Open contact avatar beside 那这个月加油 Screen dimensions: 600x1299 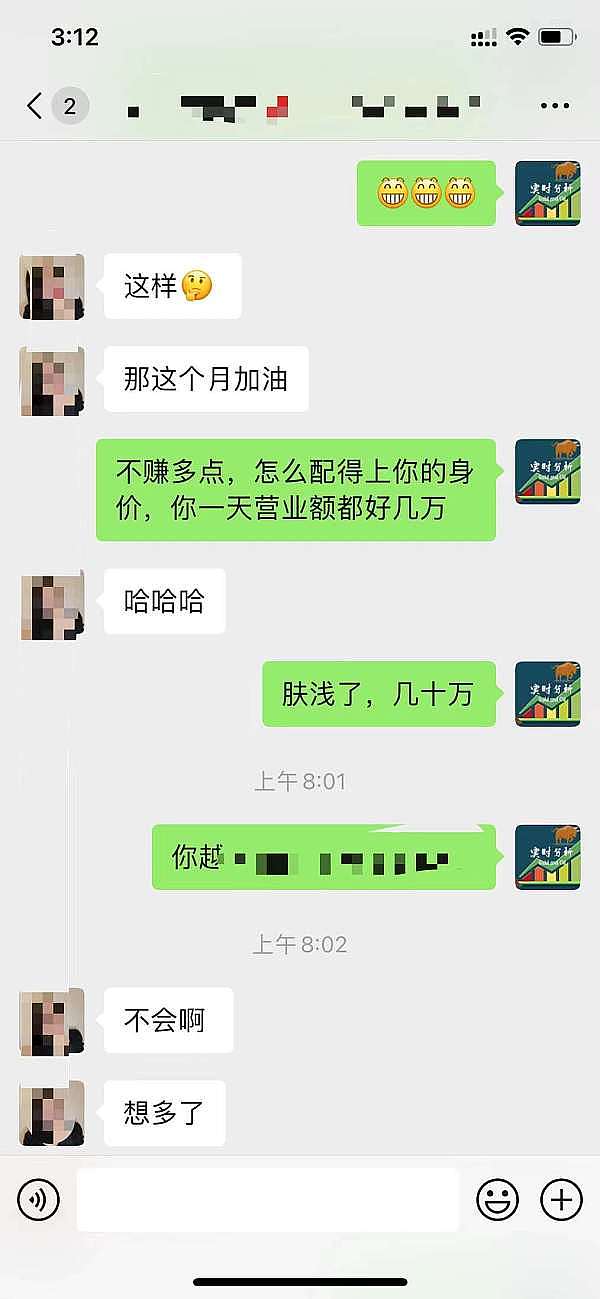click(52, 380)
